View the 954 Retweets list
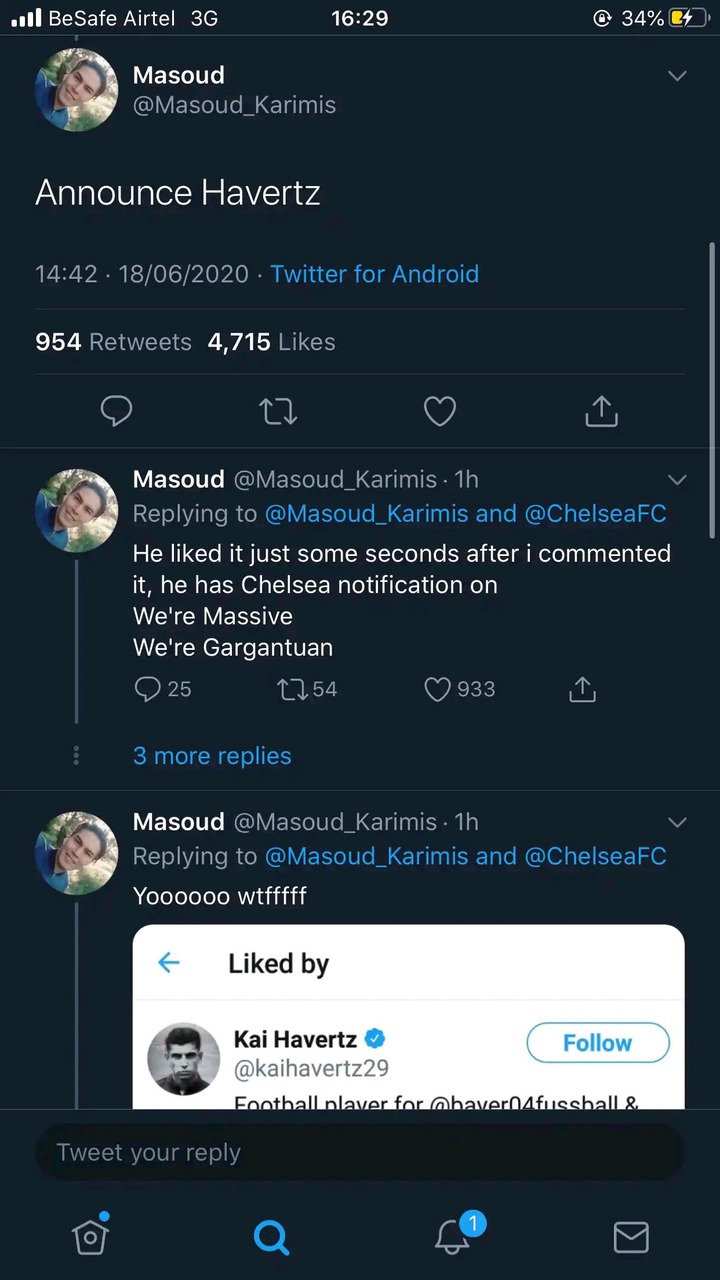The width and height of the screenshot is (720, 1280). (113, 342)
